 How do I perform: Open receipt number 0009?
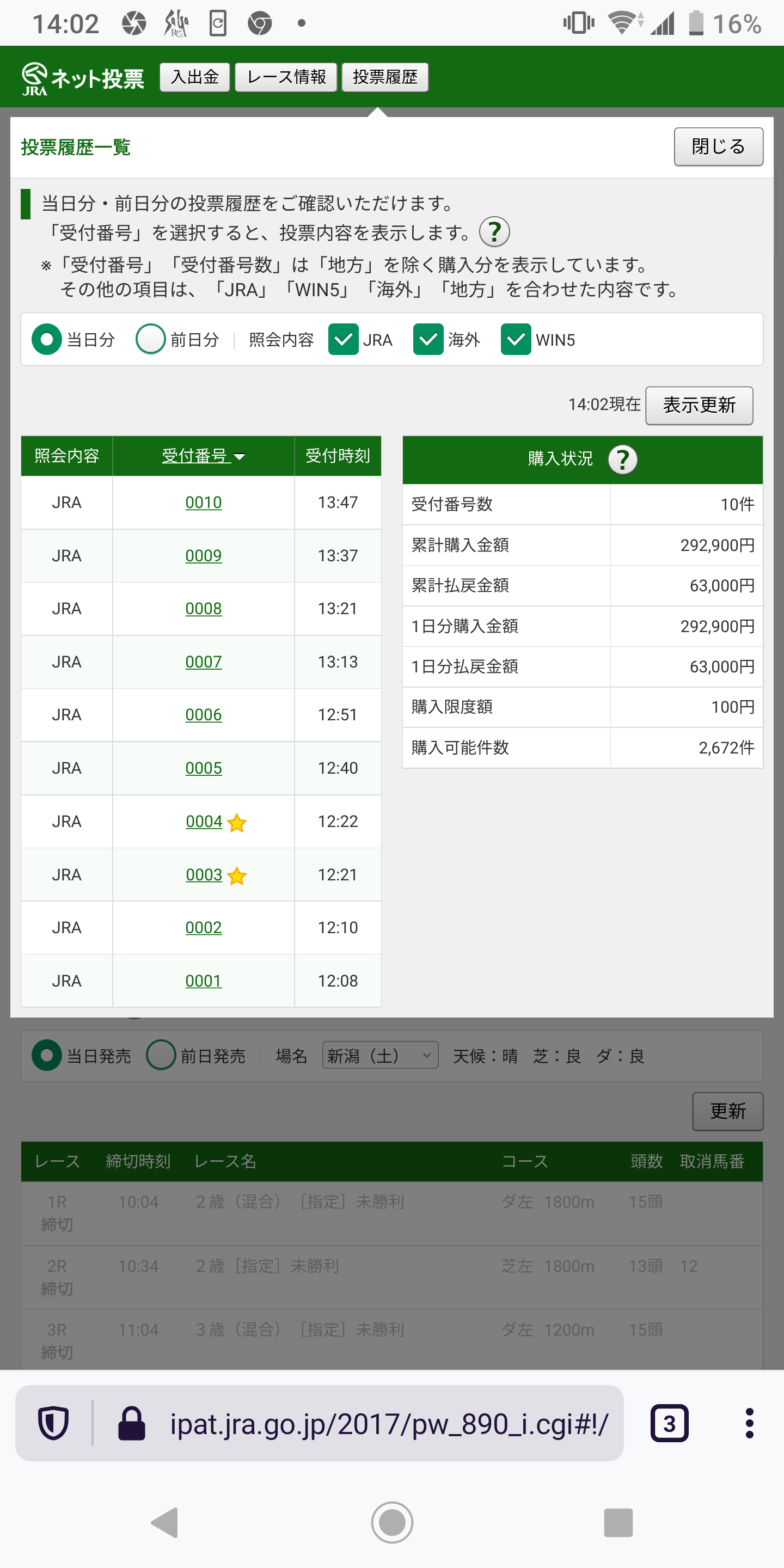[203, 556]
